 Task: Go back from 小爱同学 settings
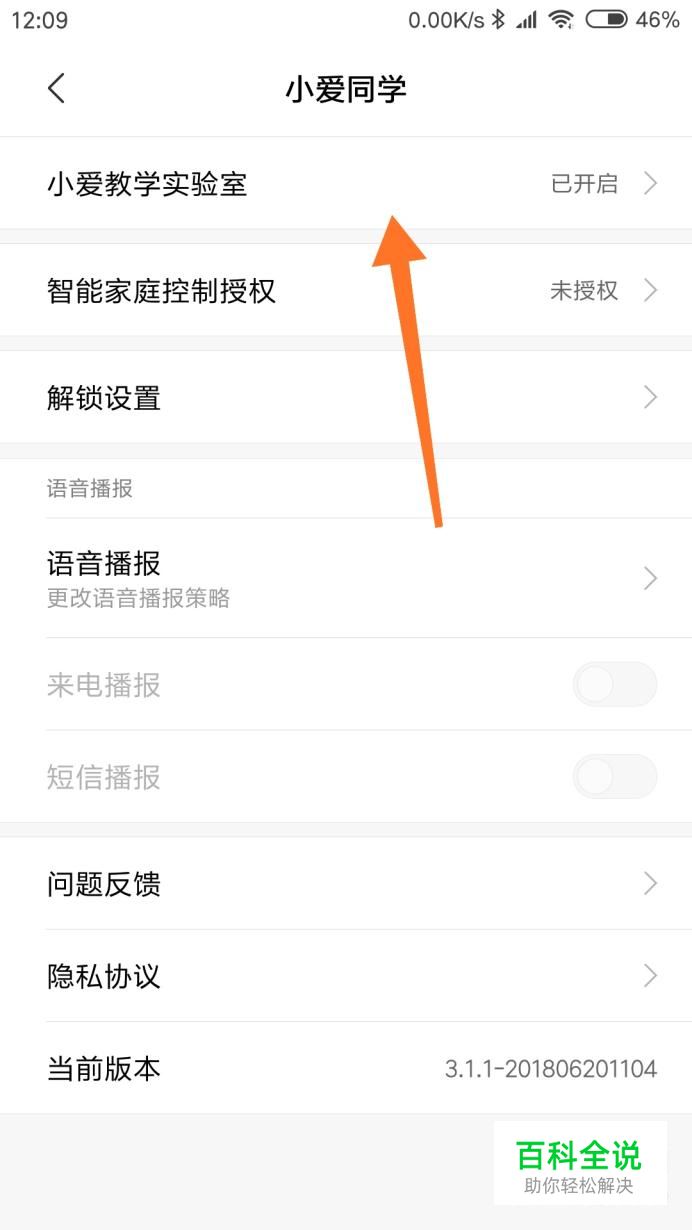click(56, 88)
